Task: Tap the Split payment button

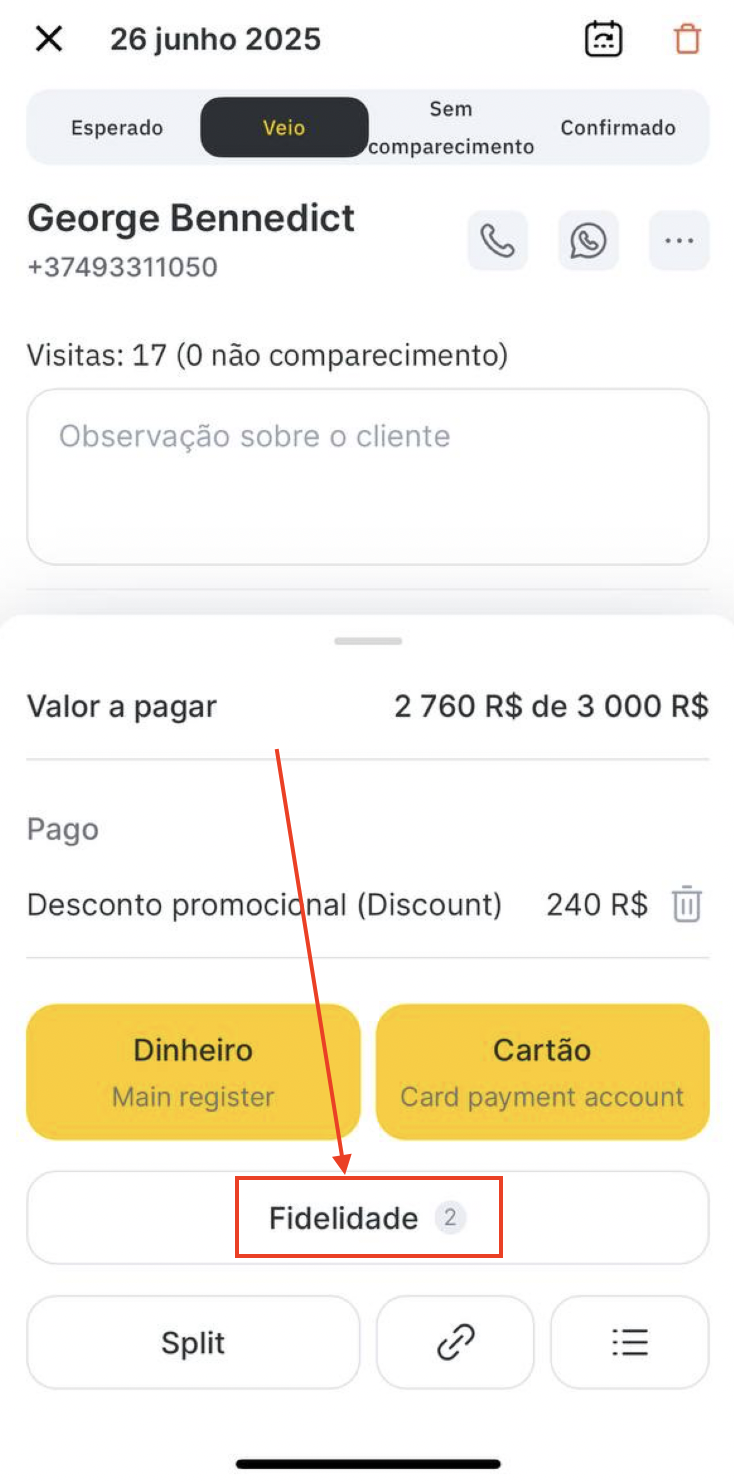Action: pyautogui.click(x=193, y=1343)
